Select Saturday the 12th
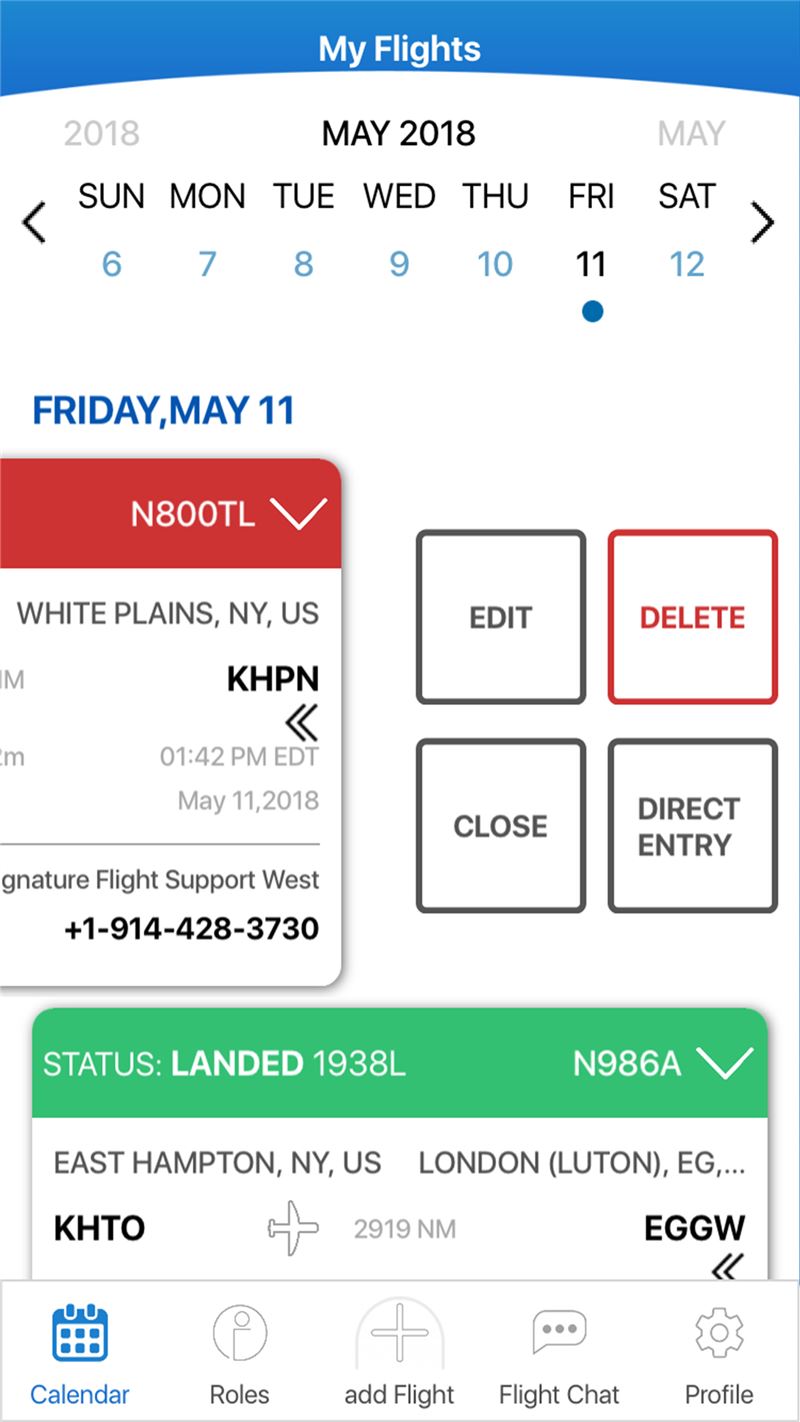Screen dimensions: 800x1422 click(x=687, y=264)
